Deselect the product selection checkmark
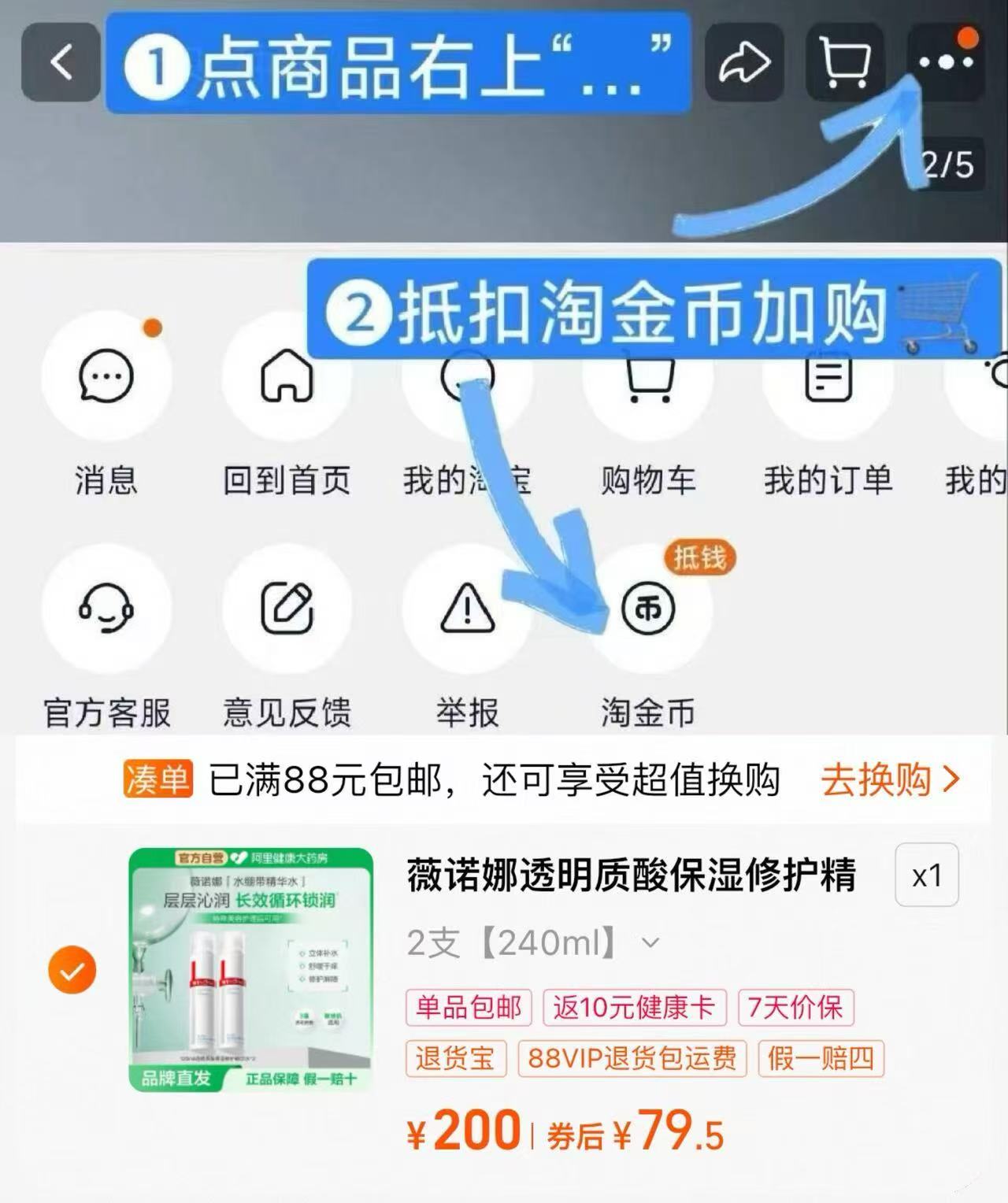 (x=72, y=970)
